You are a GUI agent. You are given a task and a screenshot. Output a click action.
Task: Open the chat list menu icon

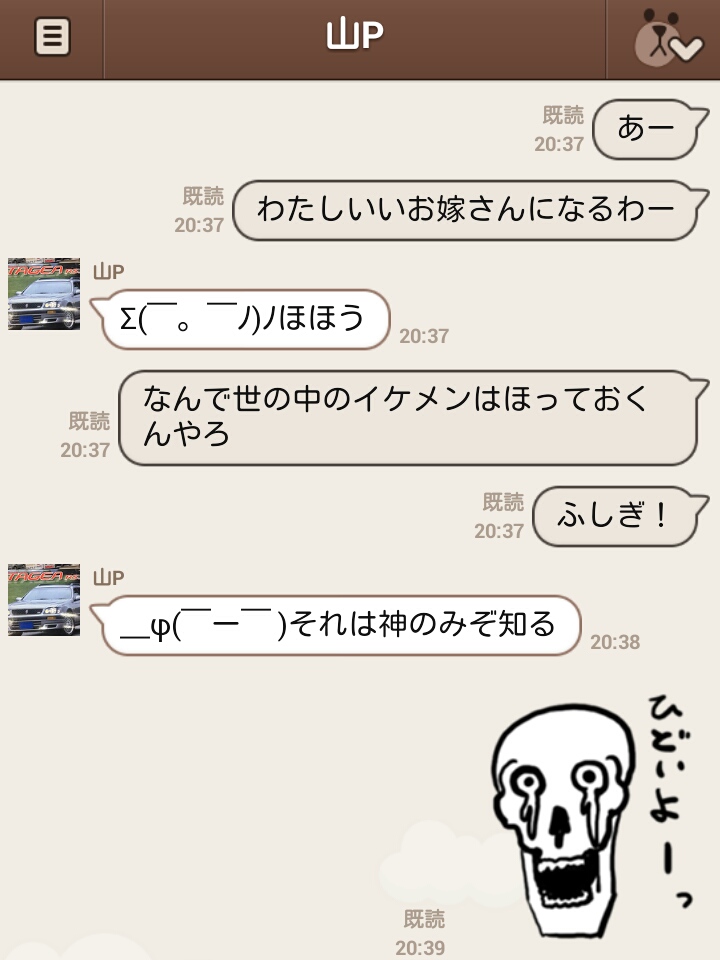[x=52, y=38]
